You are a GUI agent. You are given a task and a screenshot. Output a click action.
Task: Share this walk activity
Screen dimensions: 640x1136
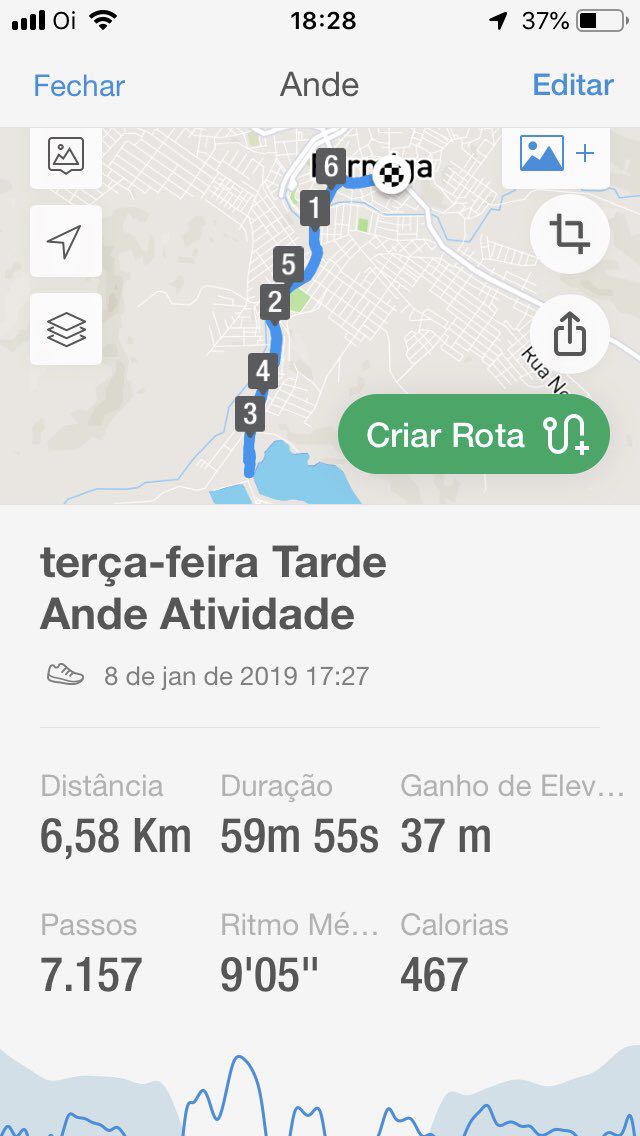(569, 333)
